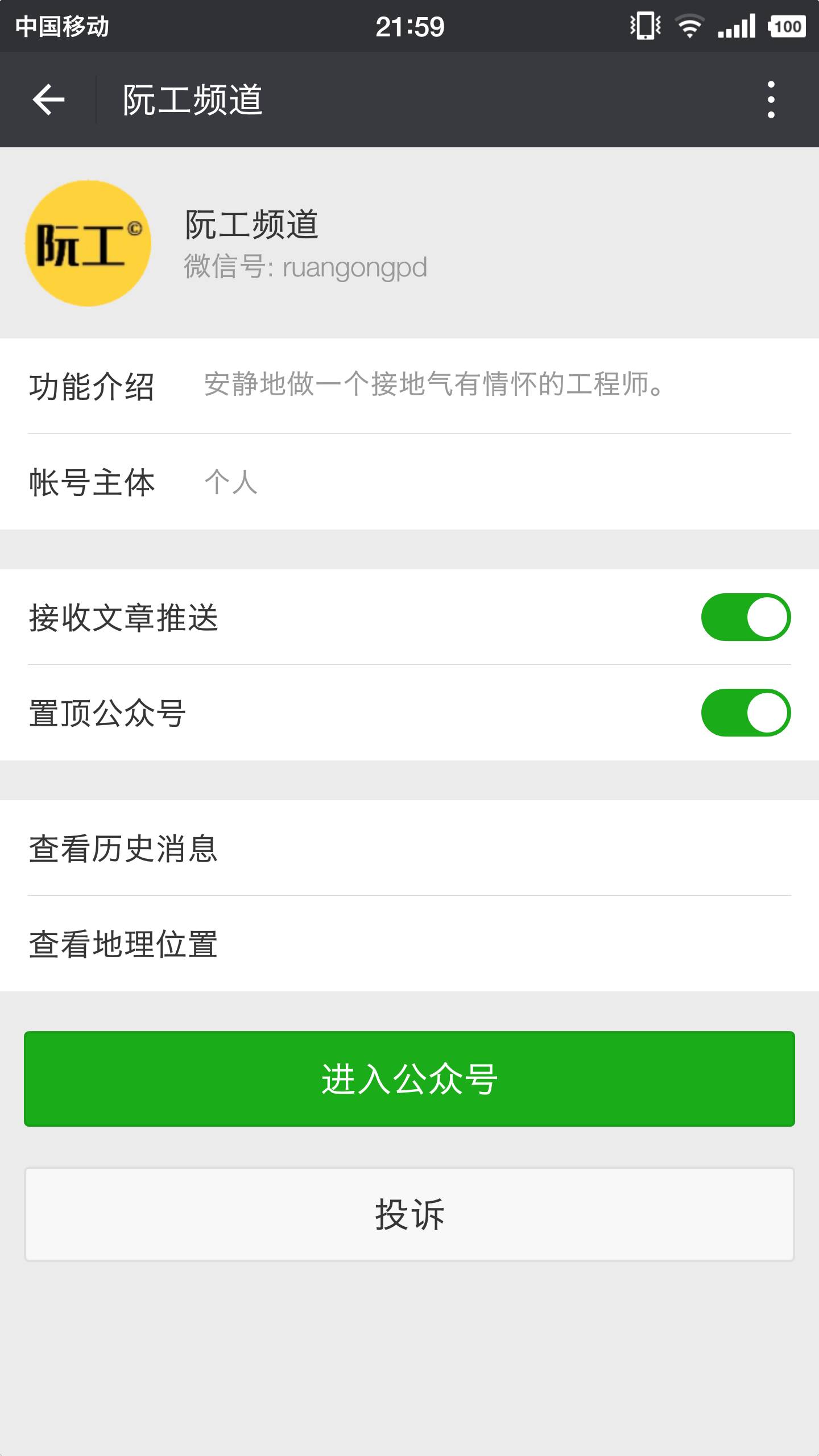Screen dimensions: 819x1456
Task: Disable the 置顶公众号 switch
Action: point(746,713)
